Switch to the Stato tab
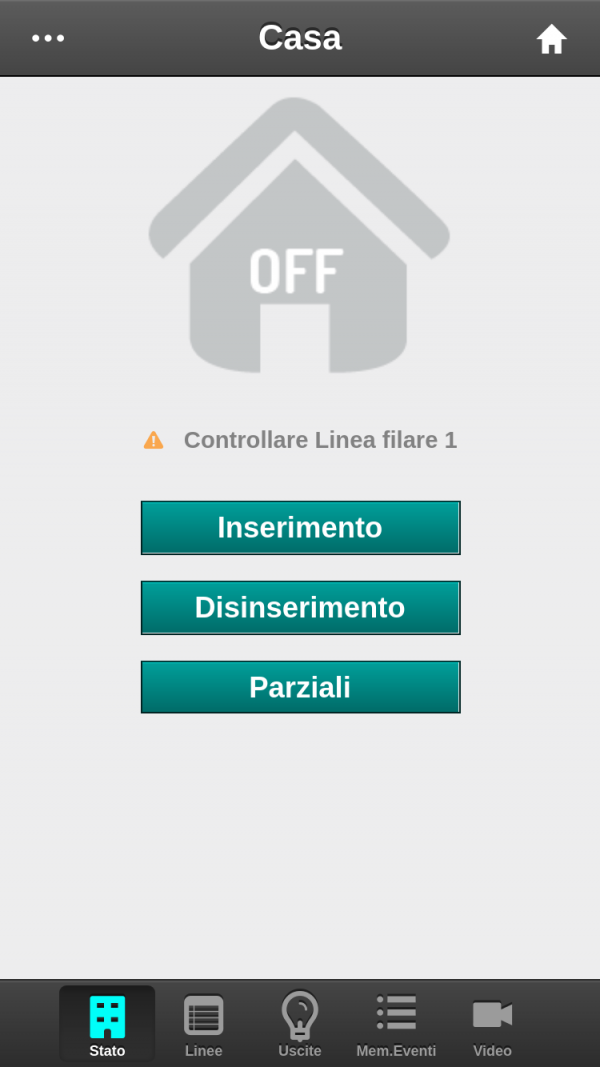This screenshot has height=1067, width=600. 107,1024
